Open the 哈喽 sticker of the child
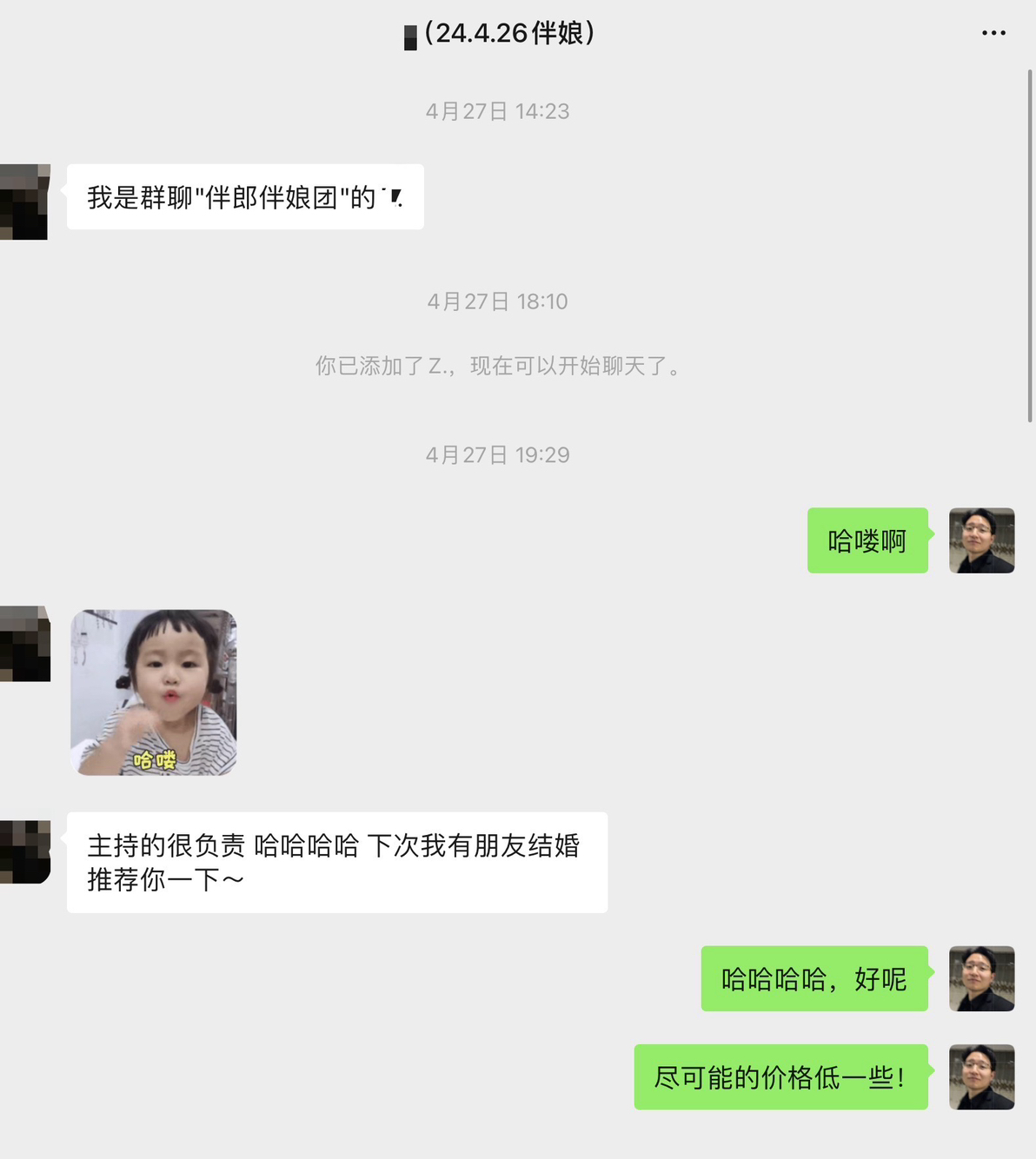 pos(154,692)
